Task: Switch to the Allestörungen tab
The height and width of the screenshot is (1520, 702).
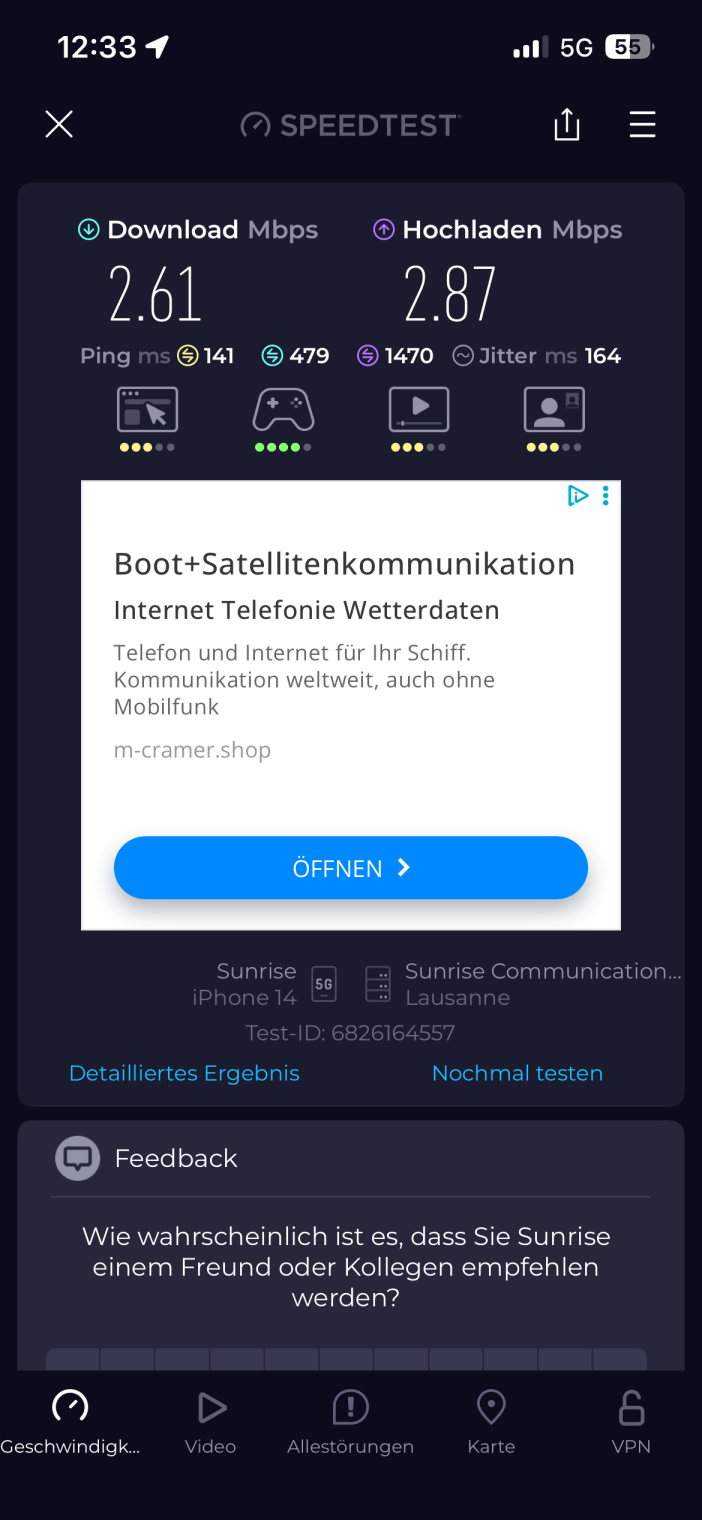Action: click(350, 1422)
